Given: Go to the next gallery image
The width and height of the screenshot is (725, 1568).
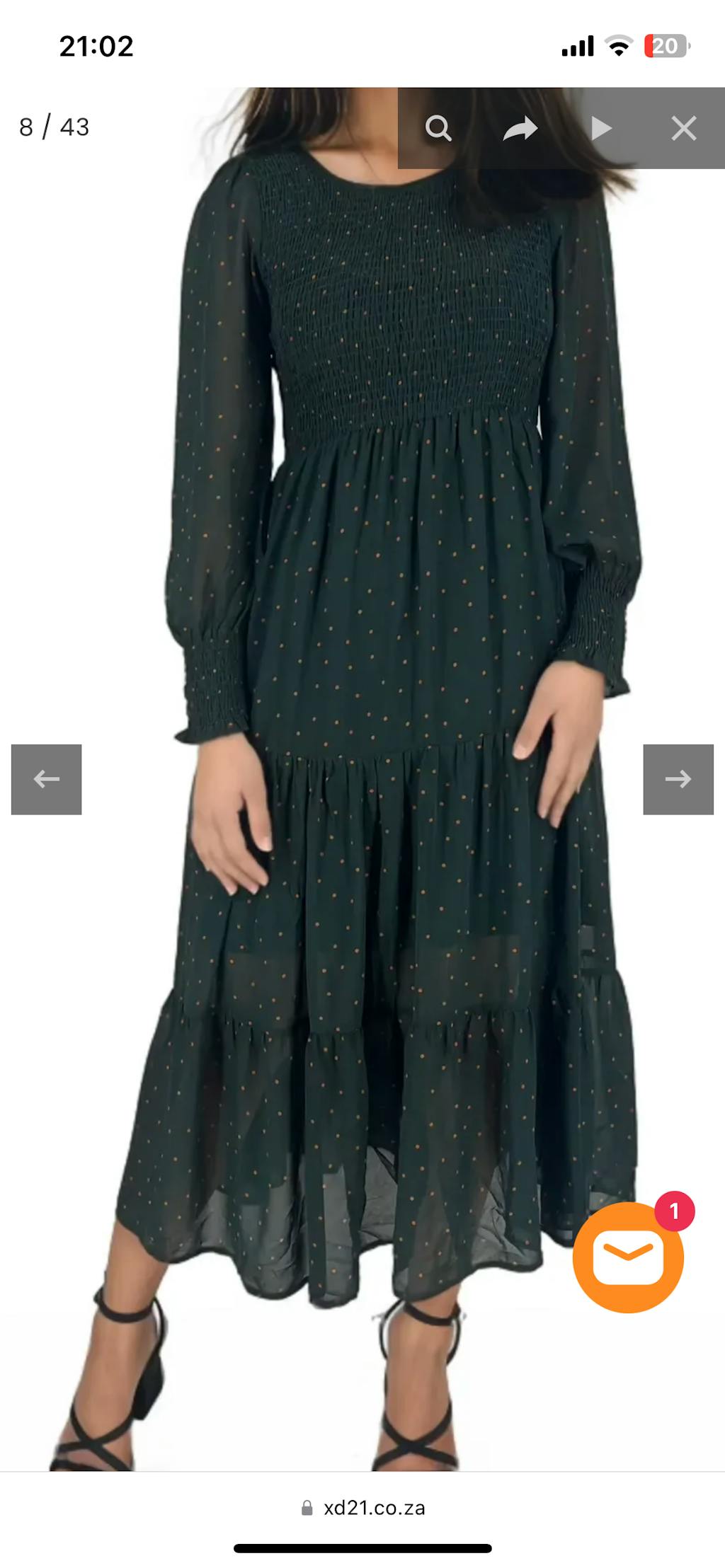Looking at the screenshot, I should [678, 779].
